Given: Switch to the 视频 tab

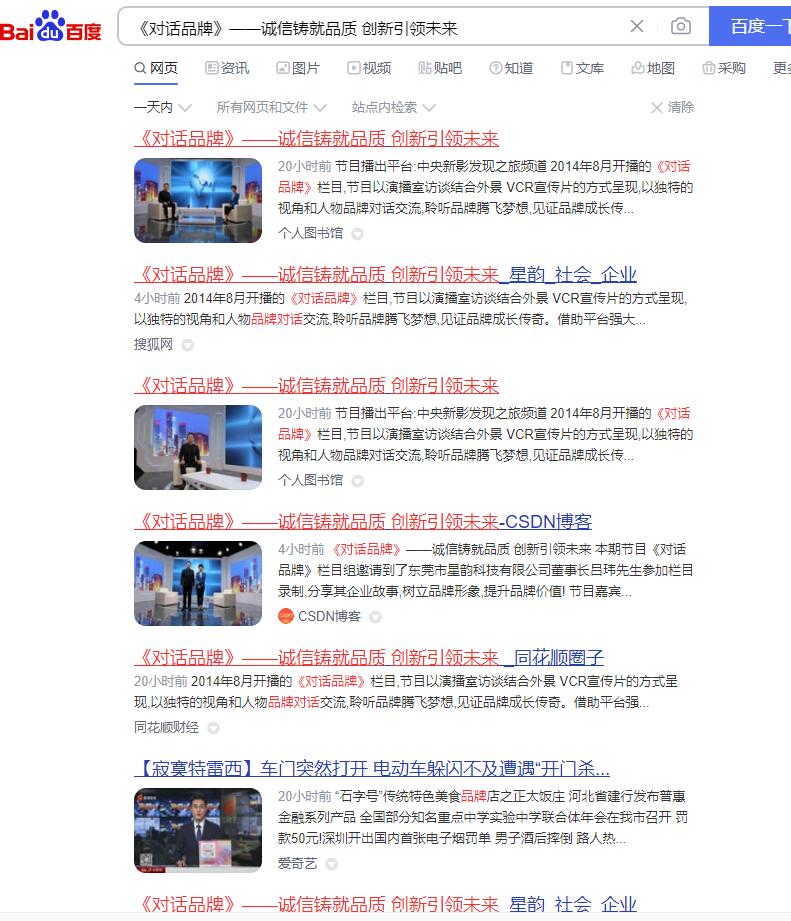Looking at the screenshot, I should pos(369,68).
